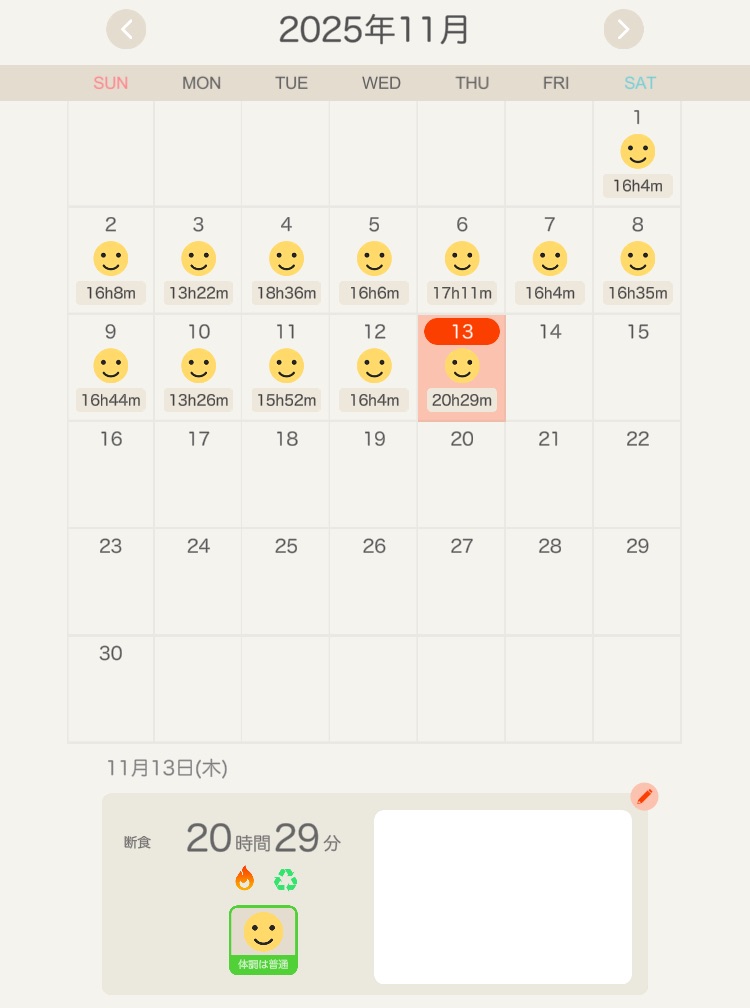750x1008 pixels.
Task: Open November 9 showing 16h44m
Action: (x=111, y=367)
